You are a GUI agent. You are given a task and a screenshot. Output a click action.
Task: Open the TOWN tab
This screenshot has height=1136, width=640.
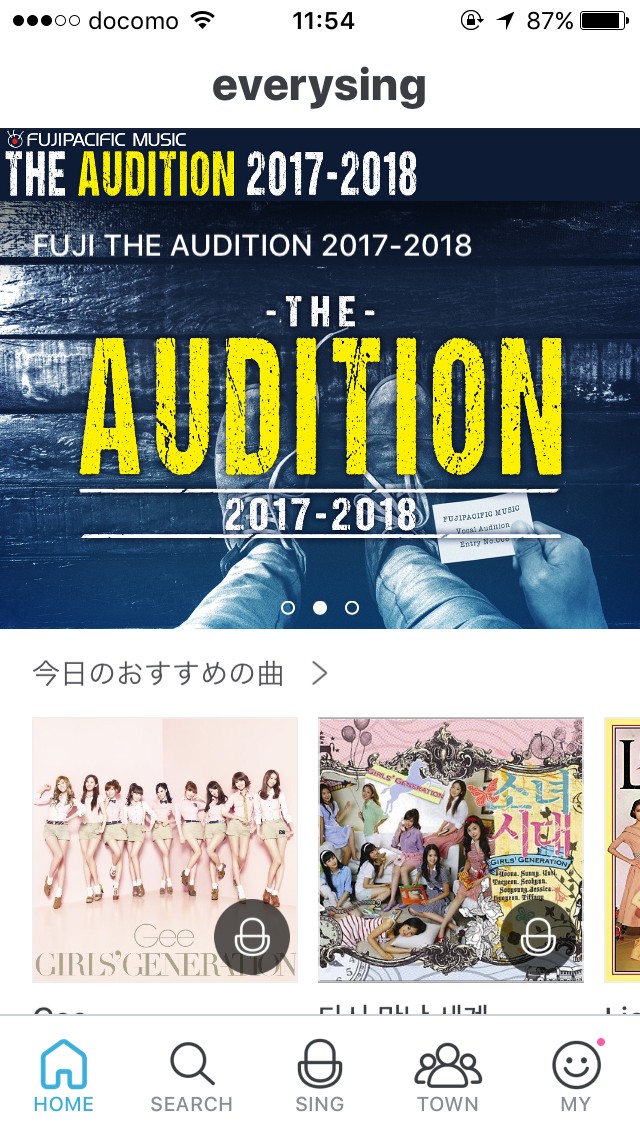click(447, 1076)
